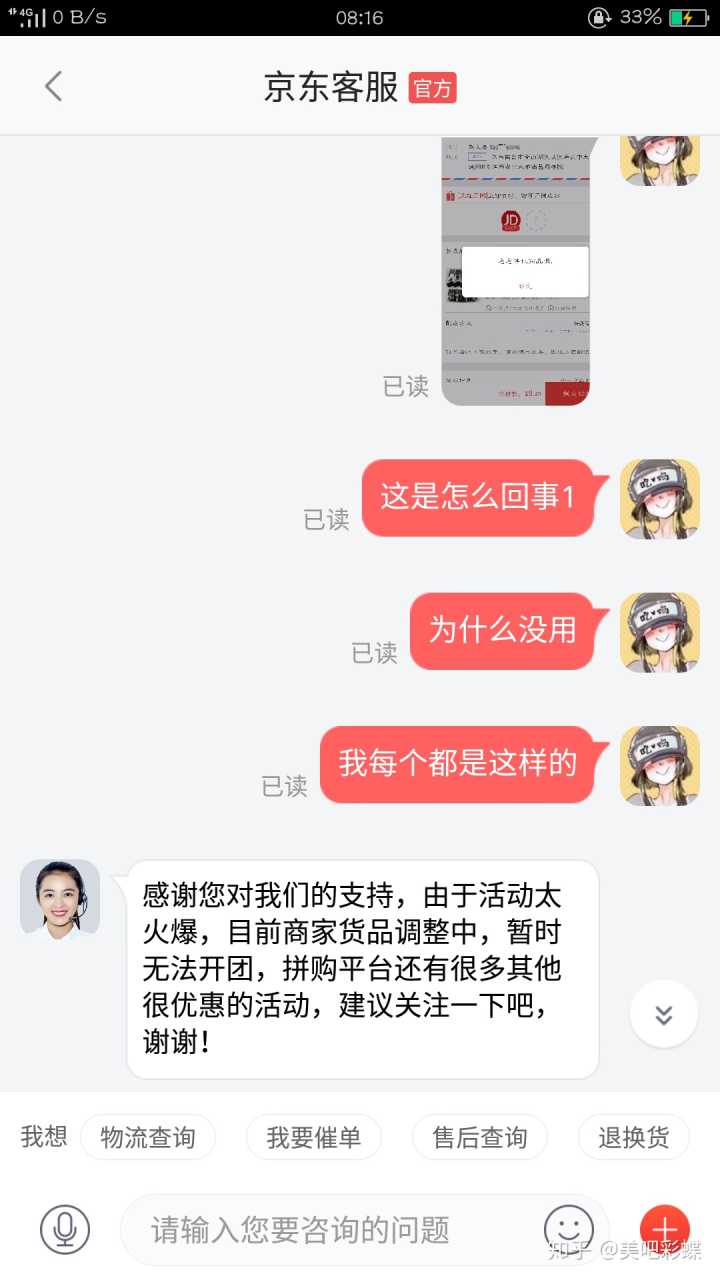Open the sent screenshot image
Screen dimensions: 720x1280
click(x=516, y=270)
